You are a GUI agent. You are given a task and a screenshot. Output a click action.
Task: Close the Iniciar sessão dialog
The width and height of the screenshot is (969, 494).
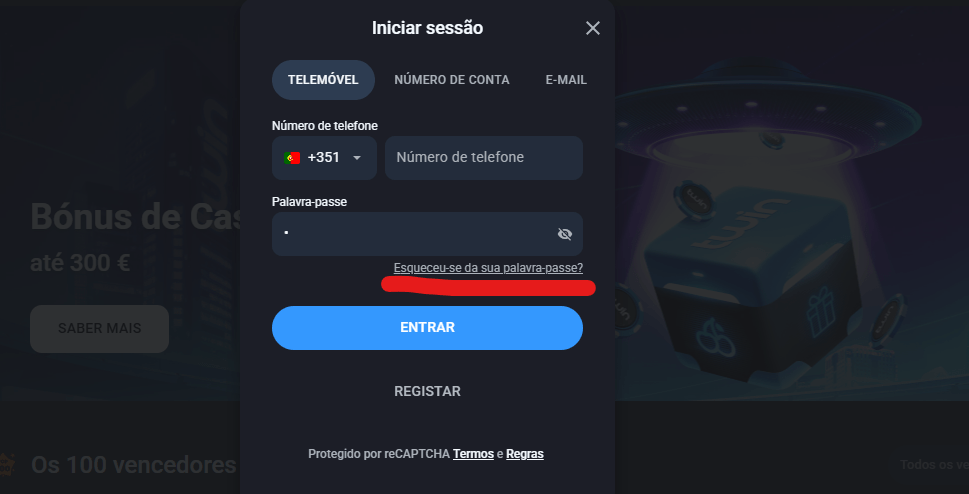pos(593,28)
